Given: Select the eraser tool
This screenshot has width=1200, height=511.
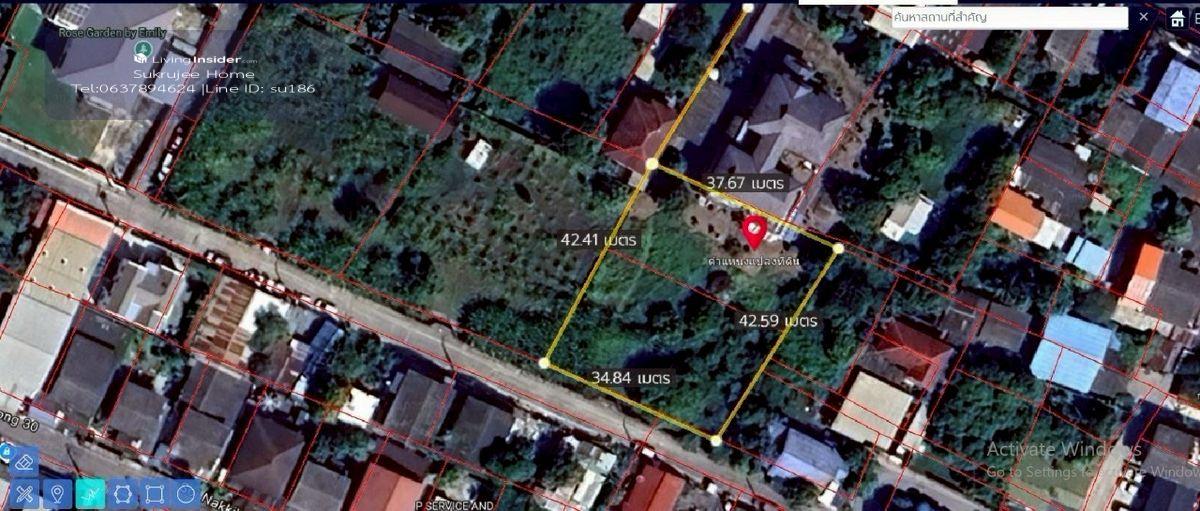Looking at the screenshot, I should tap(24, 463).
